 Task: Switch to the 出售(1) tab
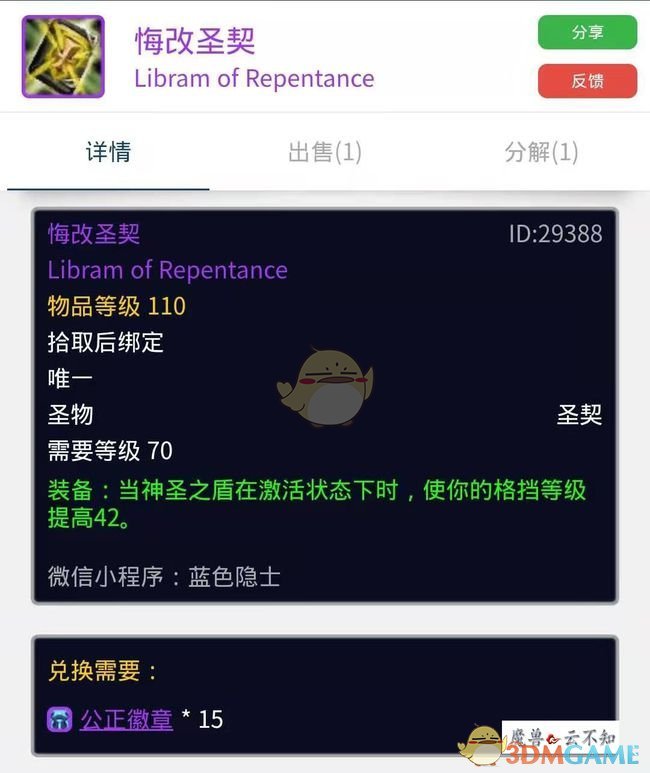325,153
